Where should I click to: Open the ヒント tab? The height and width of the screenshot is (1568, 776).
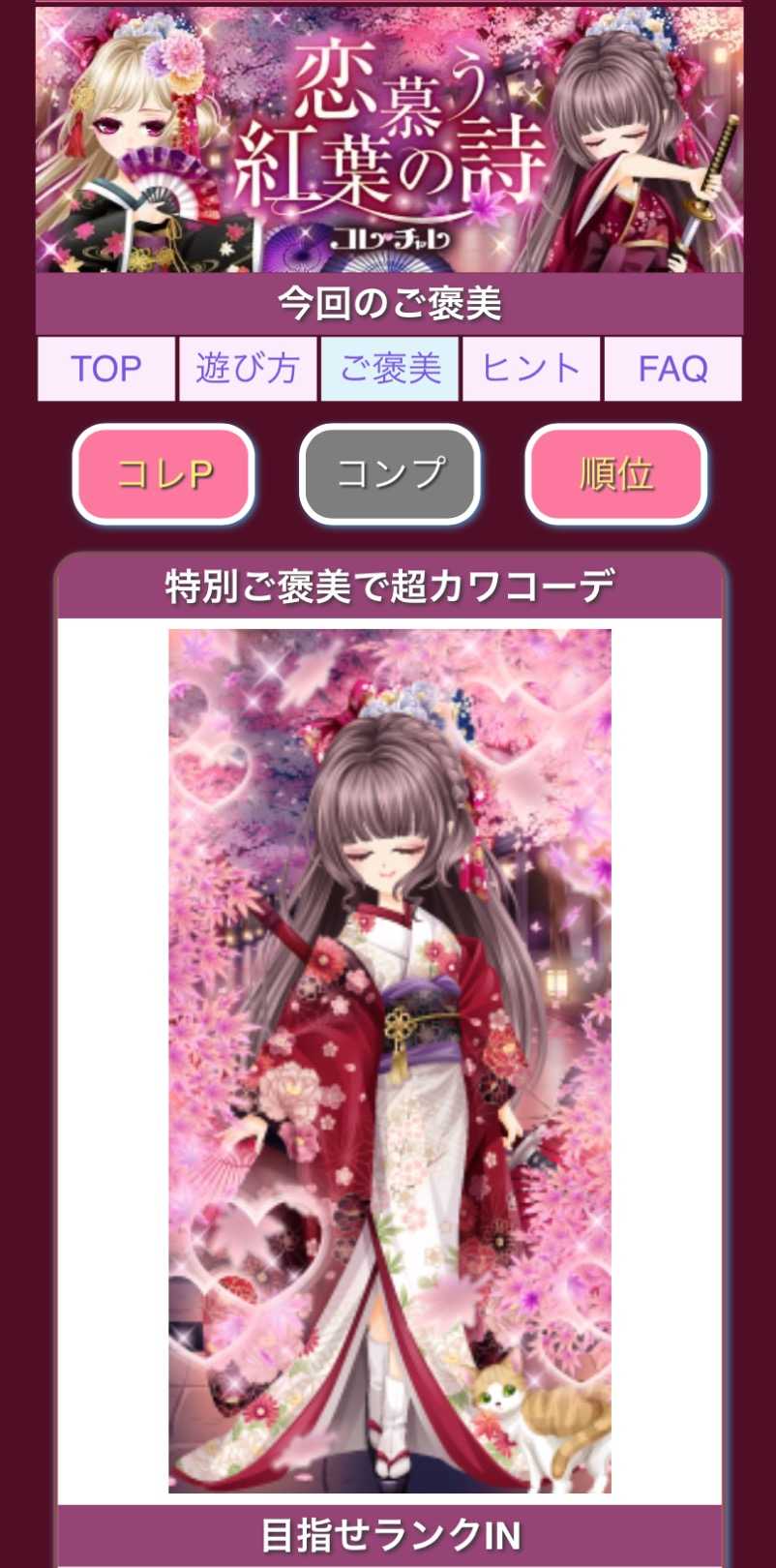530,369
